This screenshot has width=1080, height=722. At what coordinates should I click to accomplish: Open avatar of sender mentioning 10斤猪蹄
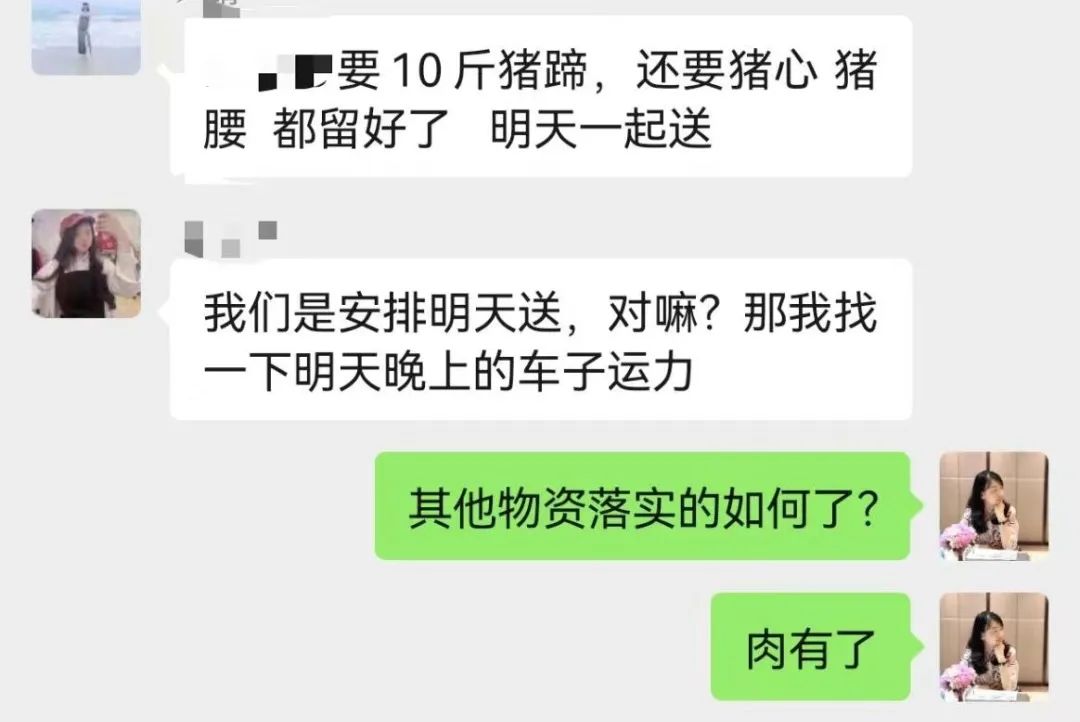(86, 36)
